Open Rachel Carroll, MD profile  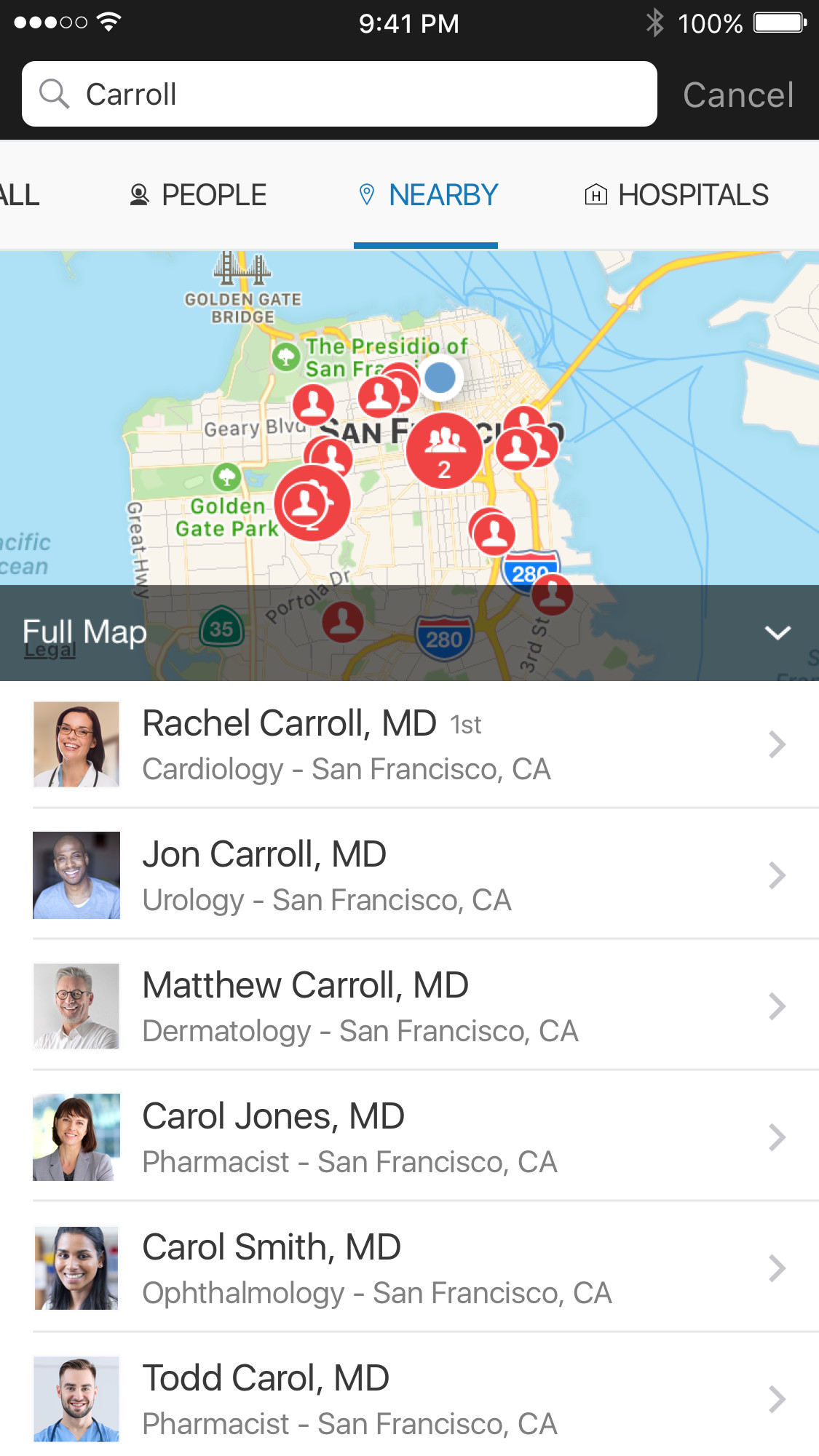[409, 744]
